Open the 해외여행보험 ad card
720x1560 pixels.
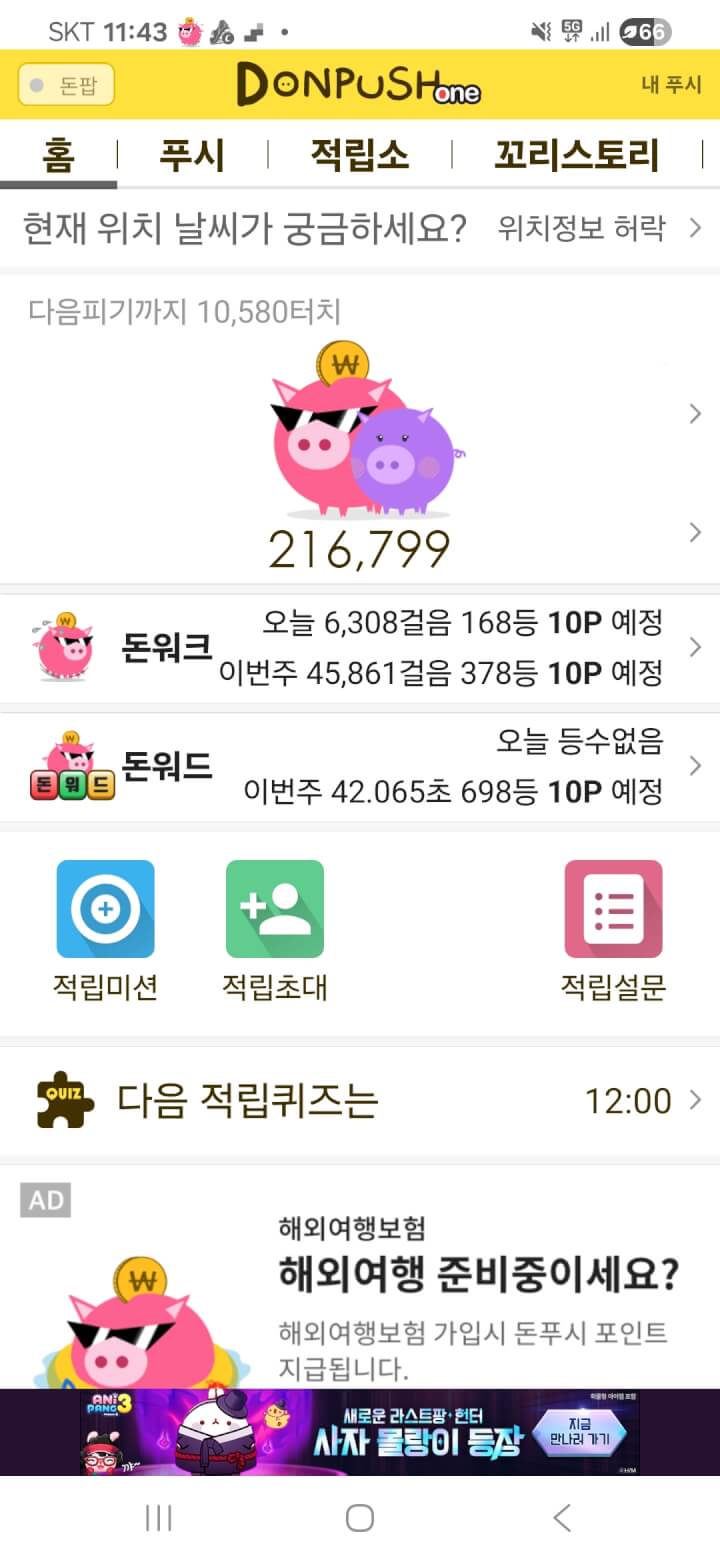pyautogui.click(x=360, y=1290)
